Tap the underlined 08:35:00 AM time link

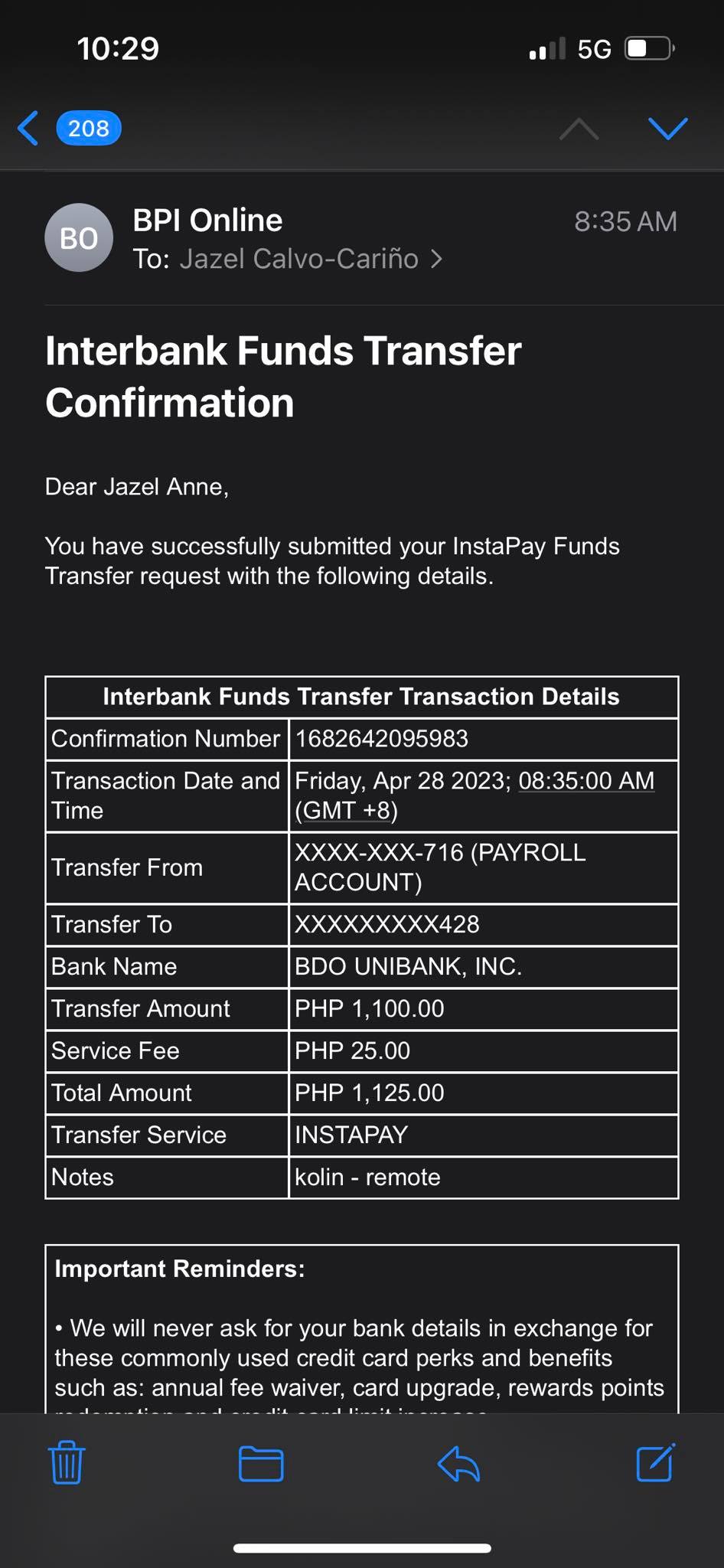pos(585,780)
